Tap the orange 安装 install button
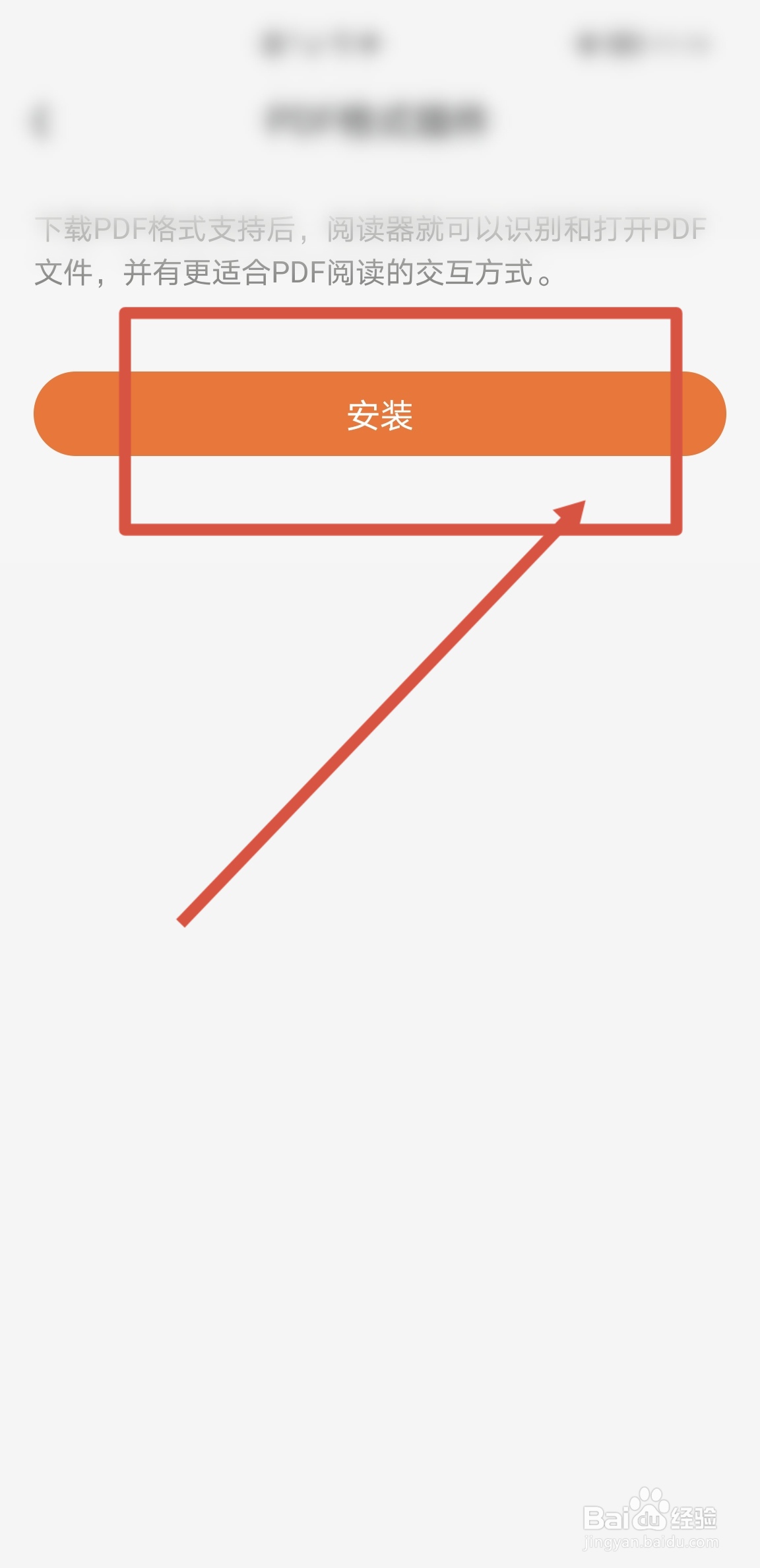 pyautogui.click(x=379, y=416)
